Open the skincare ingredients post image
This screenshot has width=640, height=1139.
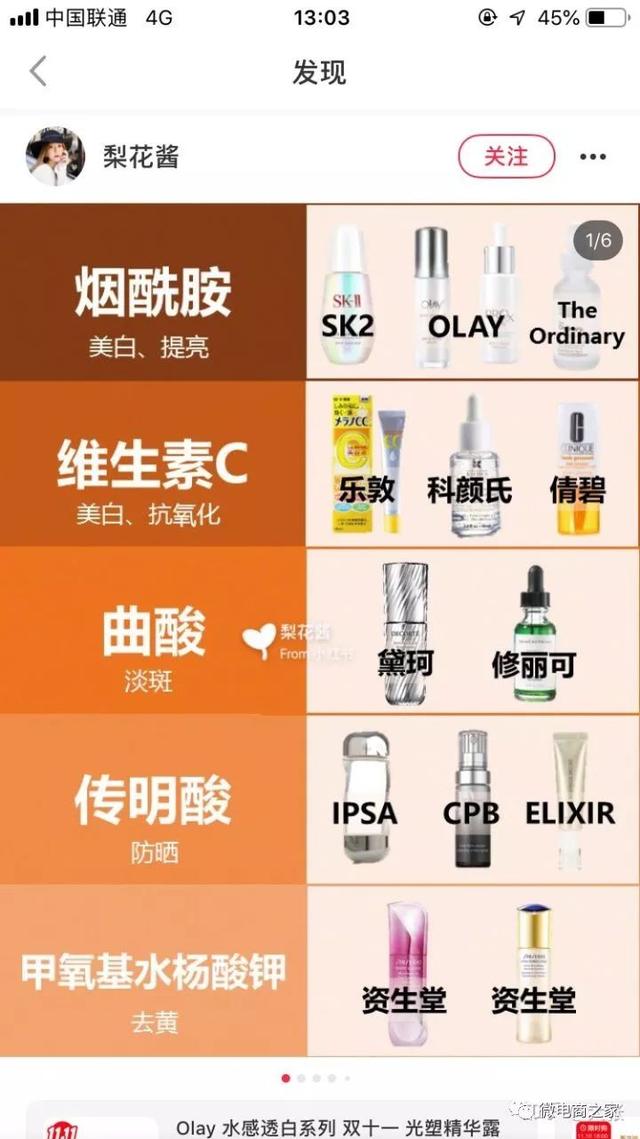click(320, 630)
